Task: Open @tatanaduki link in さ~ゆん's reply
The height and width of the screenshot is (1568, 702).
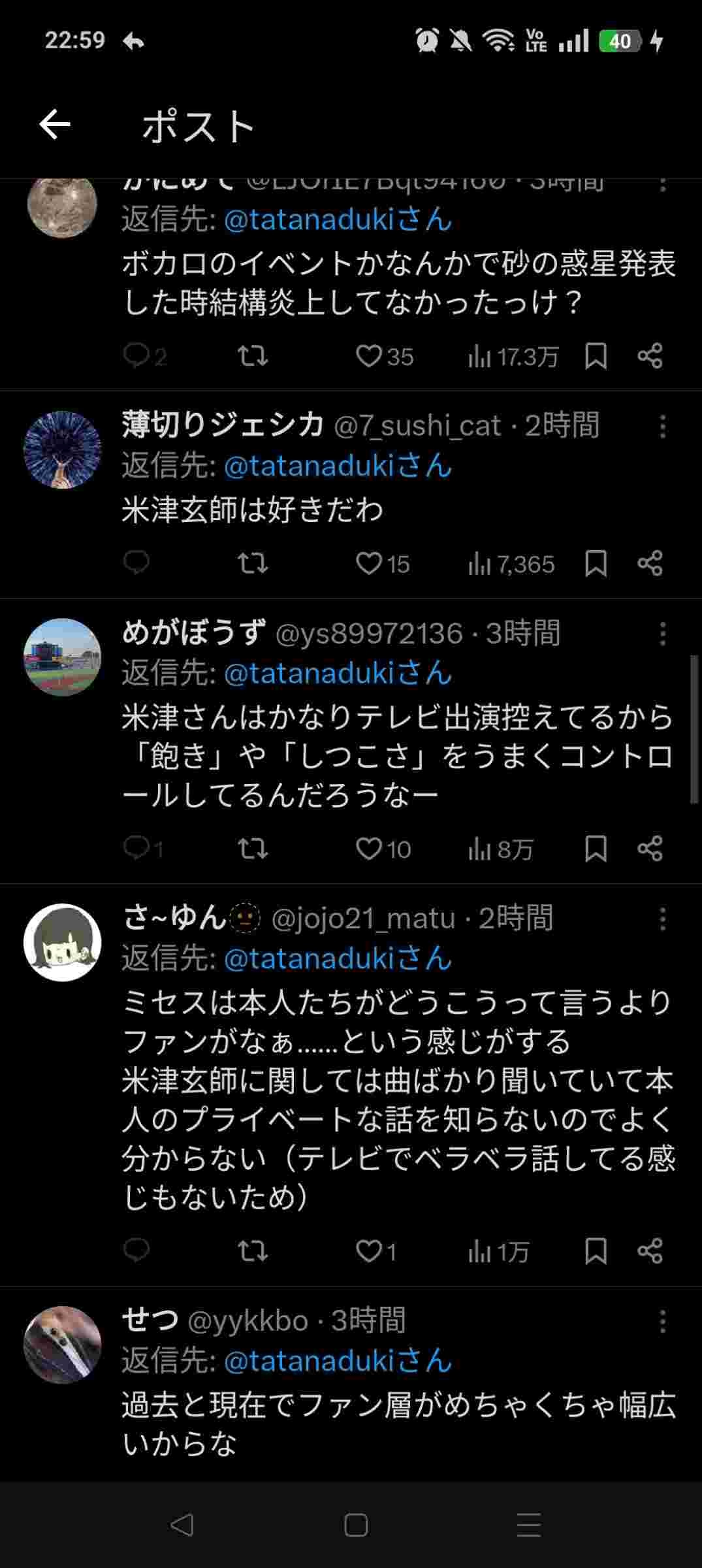Action: point(309,958)
